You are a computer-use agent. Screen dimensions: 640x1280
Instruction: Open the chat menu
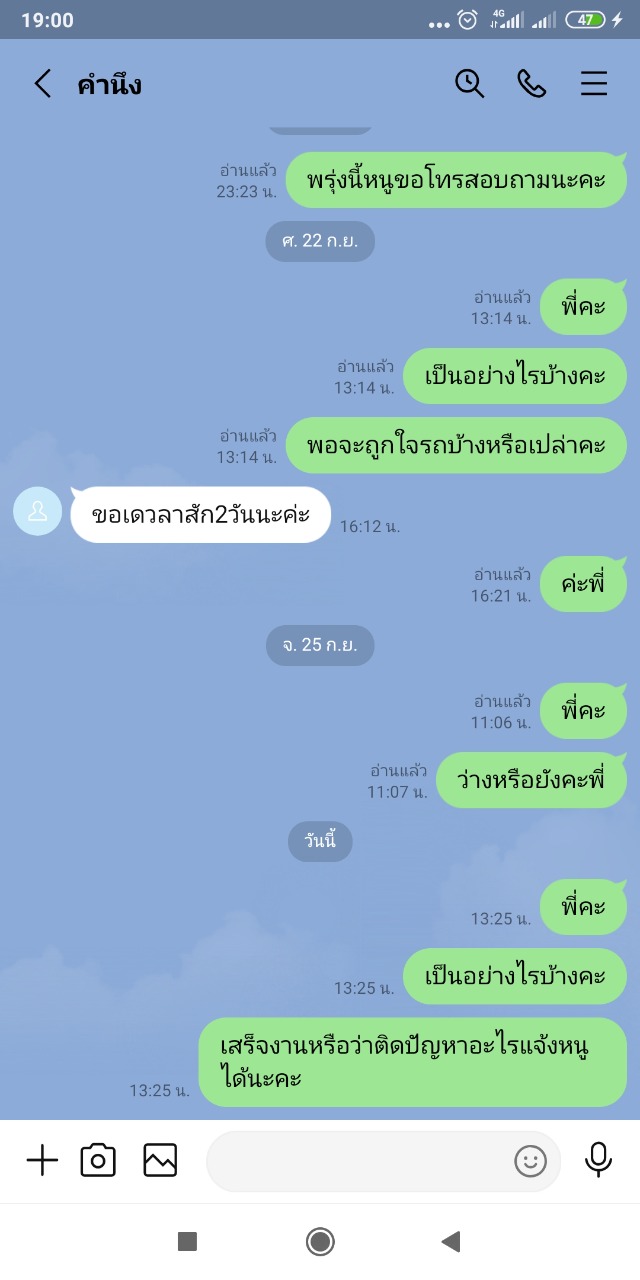pos(594,84)
